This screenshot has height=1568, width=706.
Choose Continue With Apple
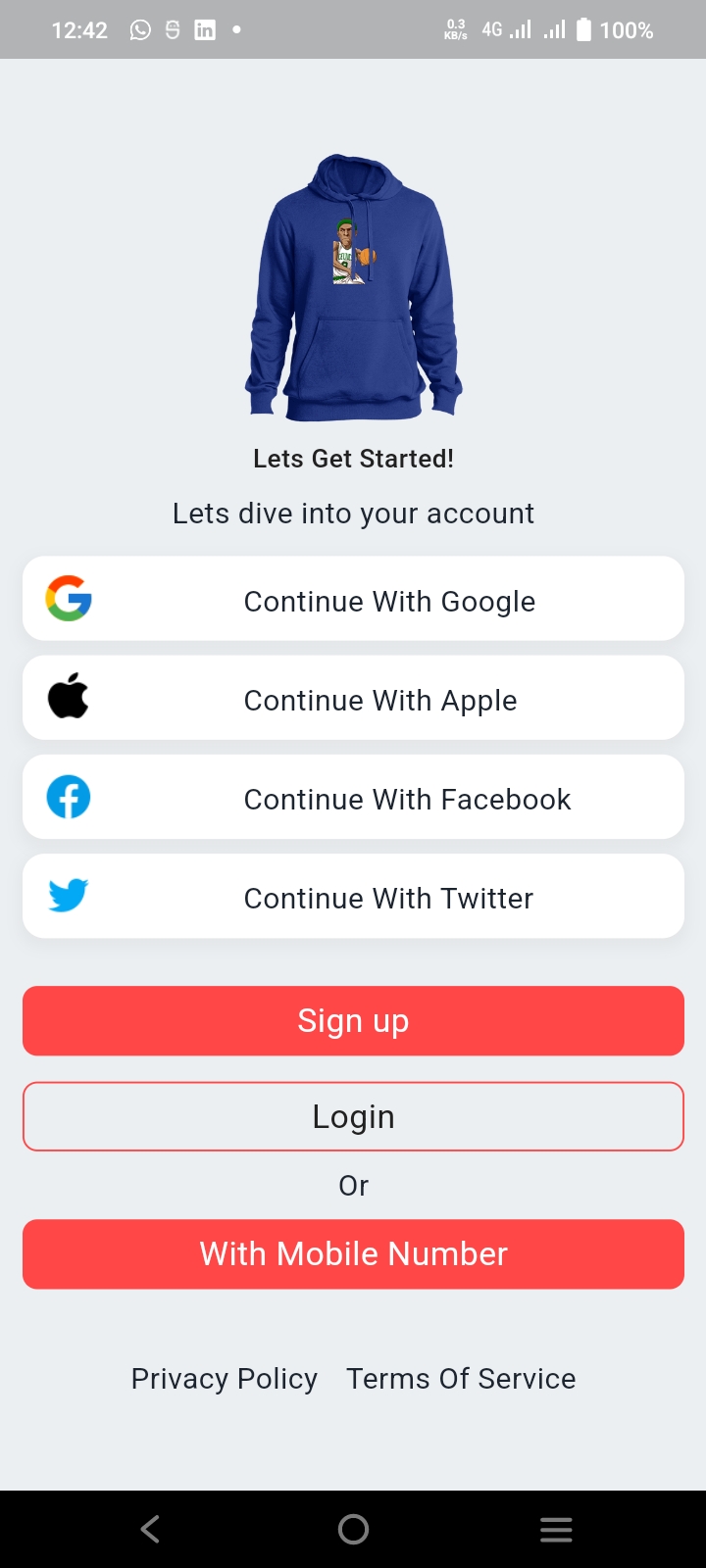click(353, 698)
